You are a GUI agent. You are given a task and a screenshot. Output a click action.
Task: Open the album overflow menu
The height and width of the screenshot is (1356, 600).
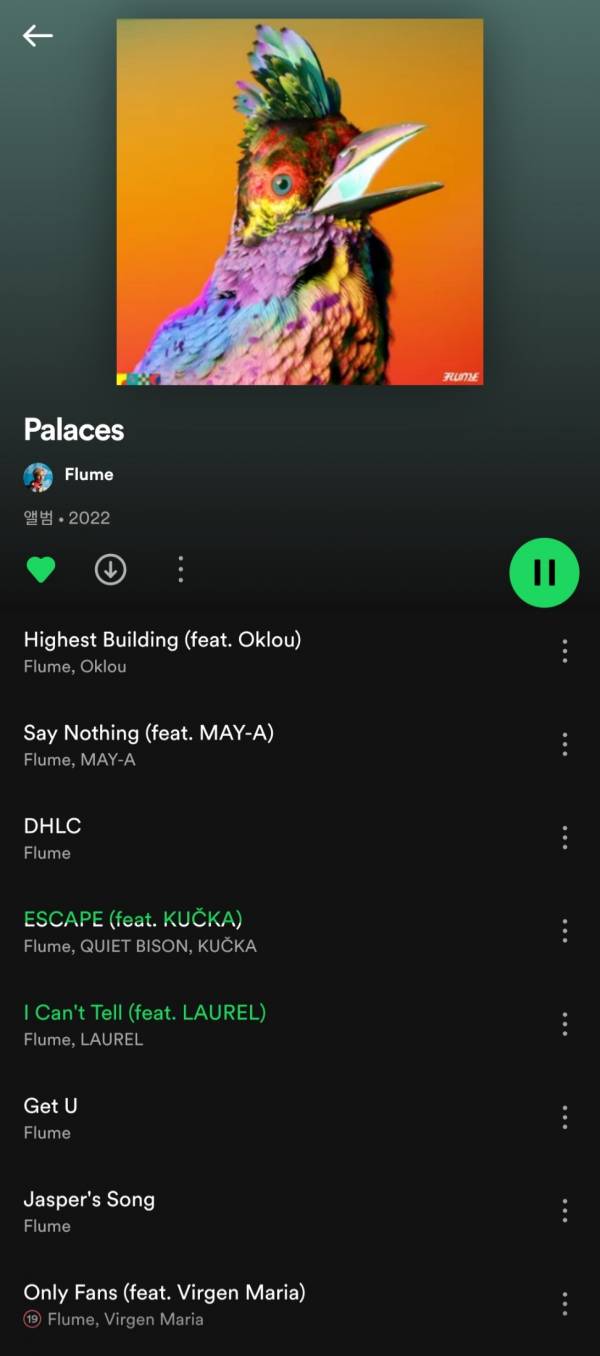180,570
